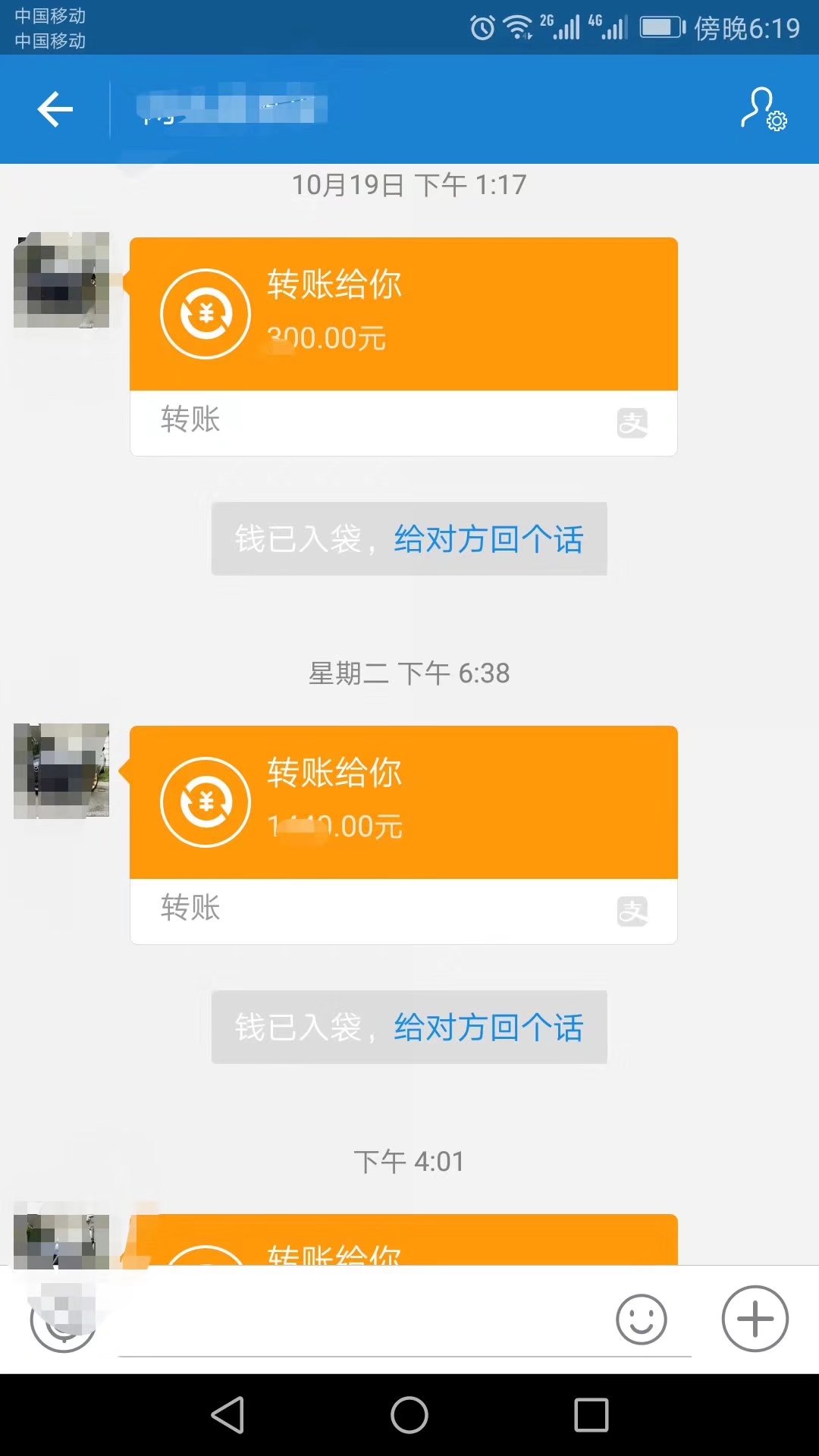Tap the plus icon to open attachments

click(x=753, y=1319)
